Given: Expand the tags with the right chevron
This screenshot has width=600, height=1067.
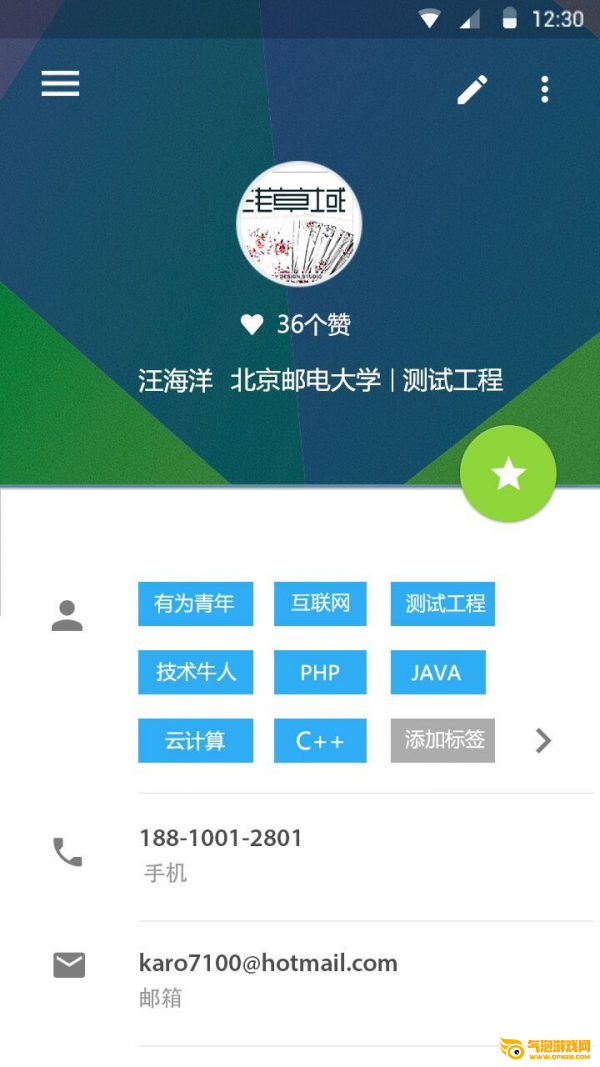Looking at the screenshot, I should [x=543, y=740].
